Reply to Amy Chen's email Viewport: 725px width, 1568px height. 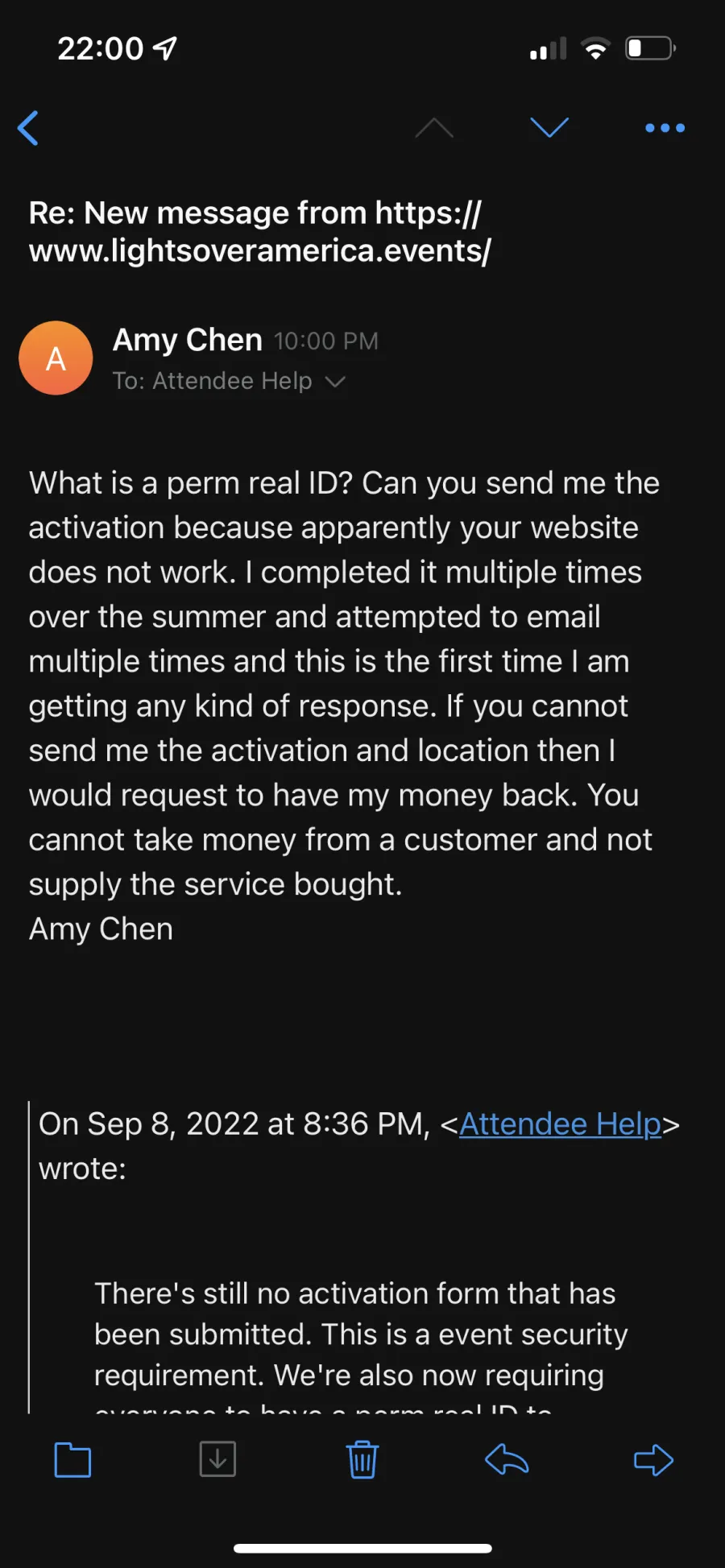pyautogui.click(x=507, y=1459)
